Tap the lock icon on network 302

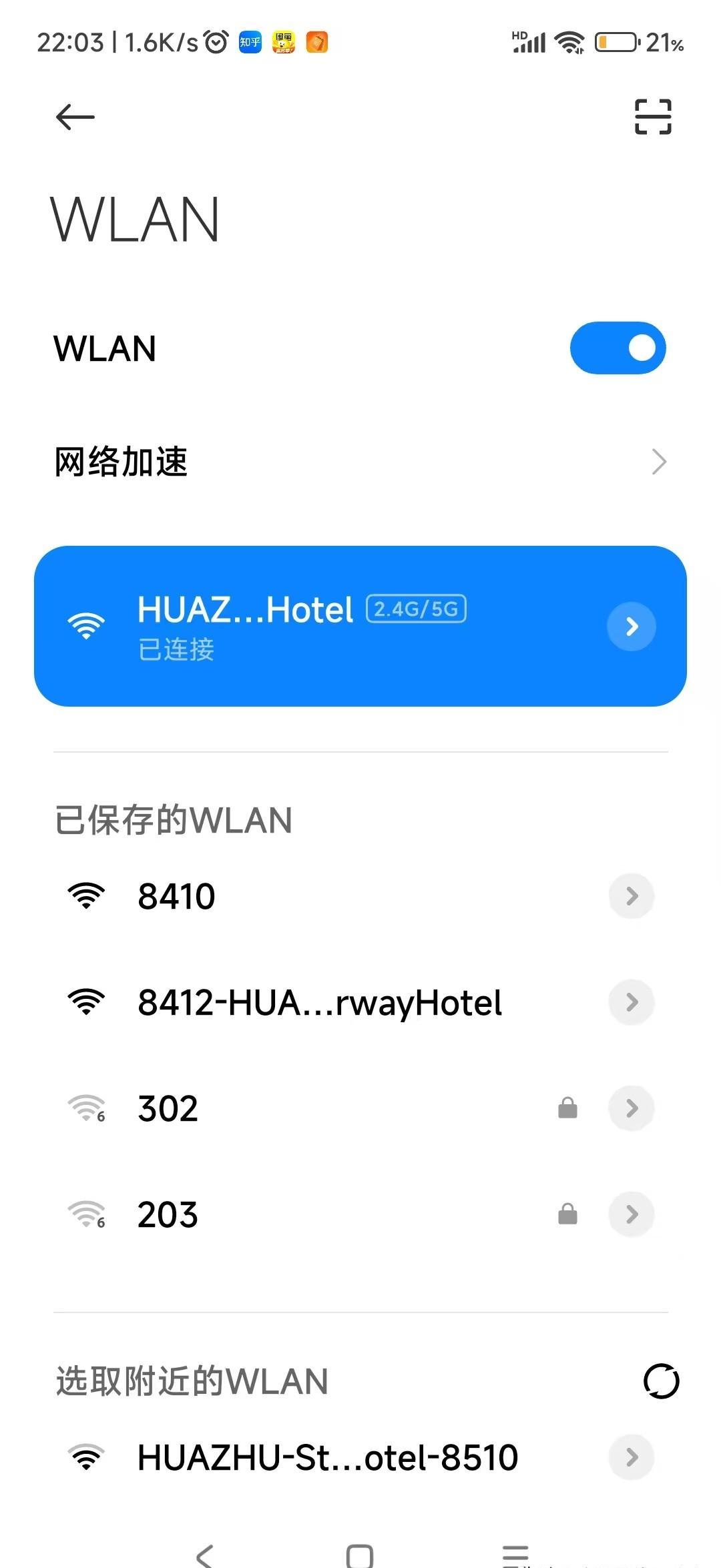pyautogui.click(x=567, y=1108)
